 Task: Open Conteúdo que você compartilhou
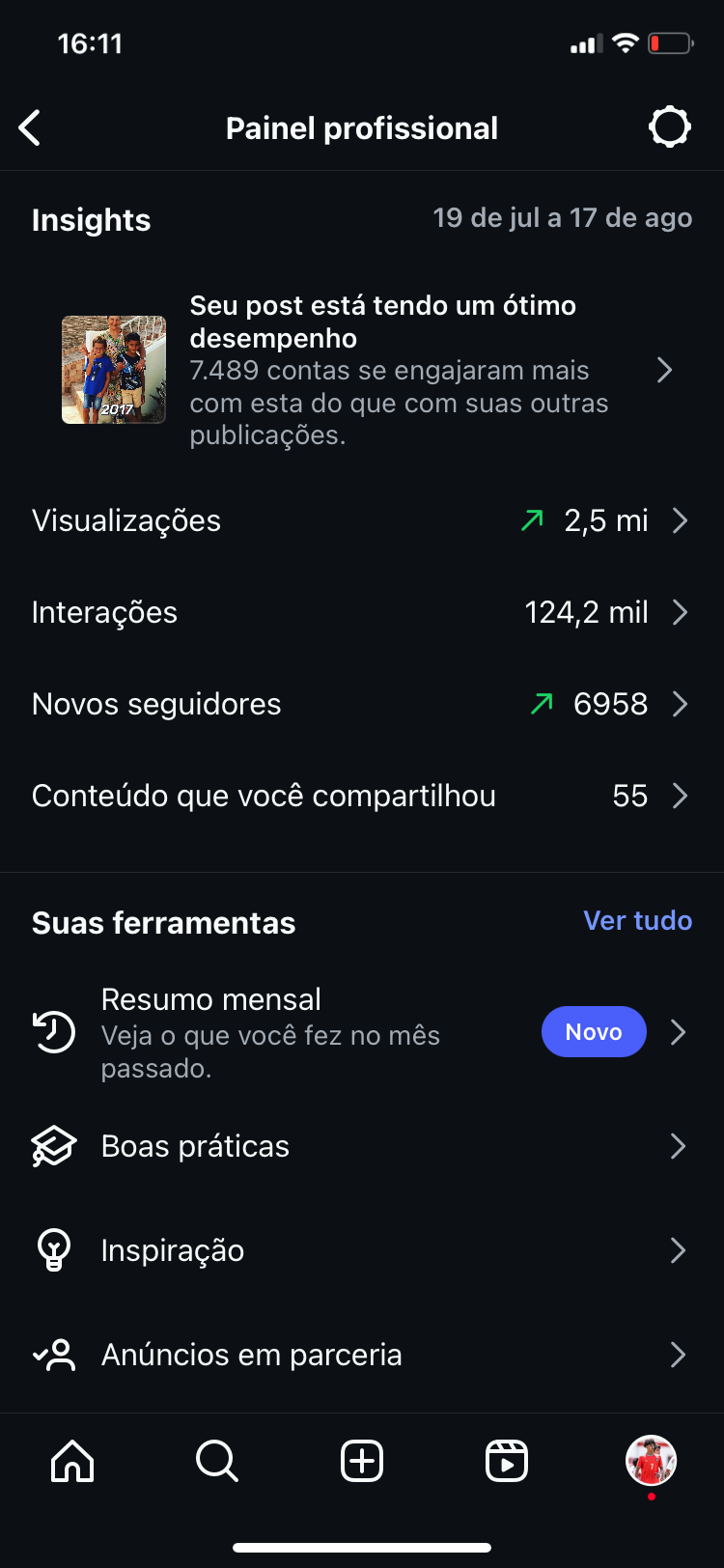click(x=362, y=796)
